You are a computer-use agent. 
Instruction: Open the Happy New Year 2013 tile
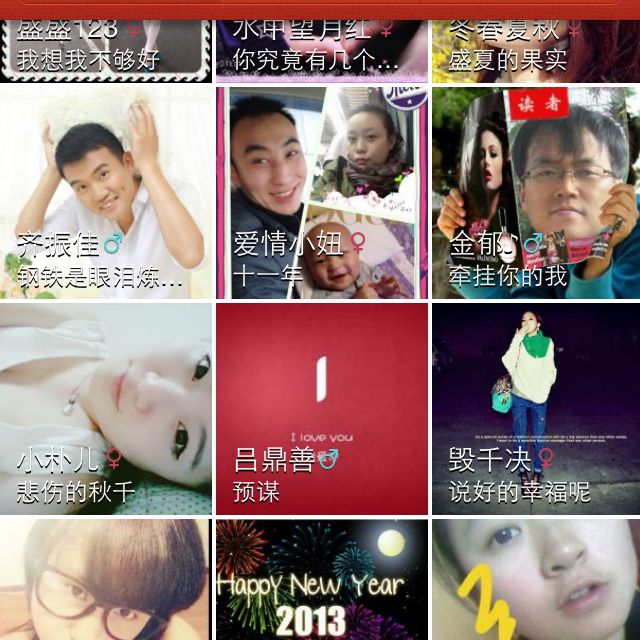(x=321, y=580)
